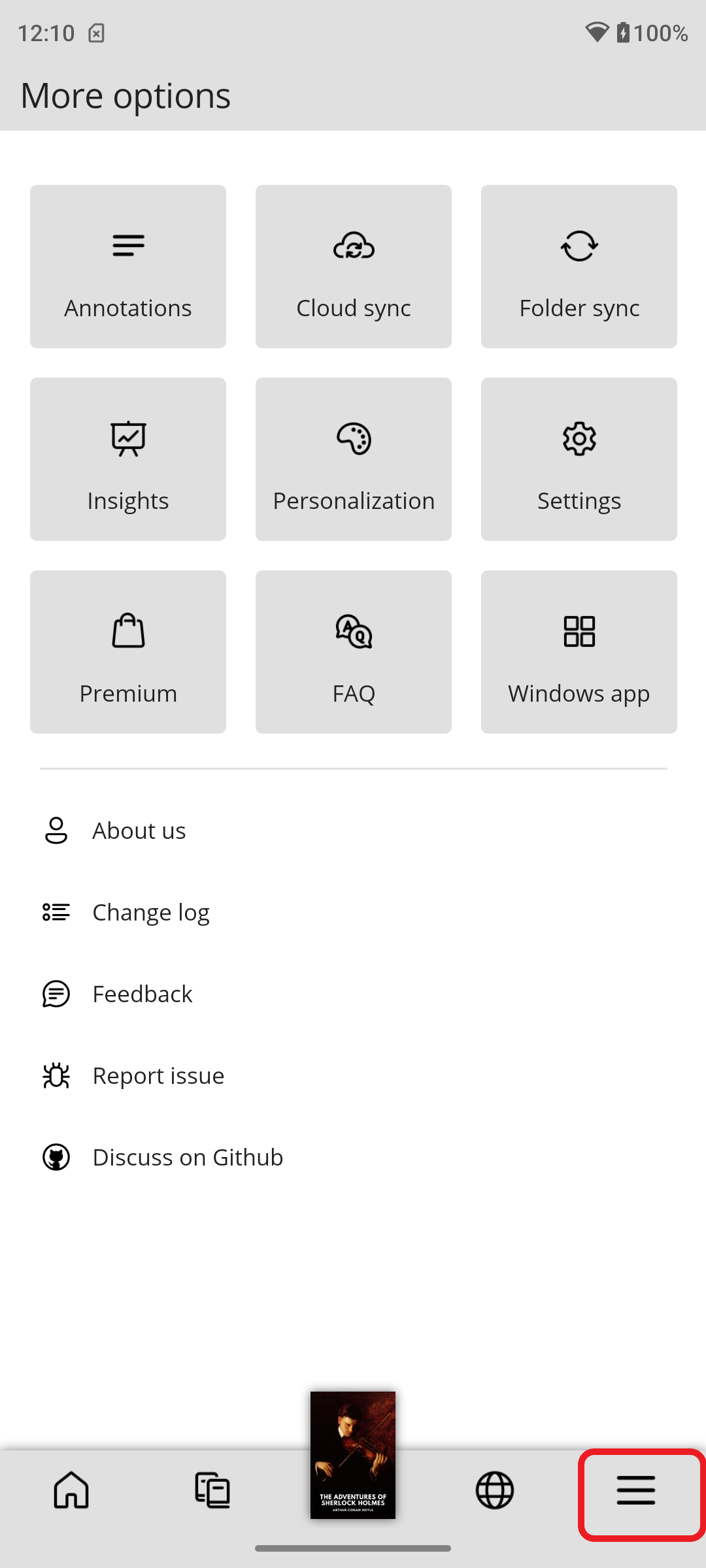Resume The Adventures of Sherlock Holmes

(353, 1455)
